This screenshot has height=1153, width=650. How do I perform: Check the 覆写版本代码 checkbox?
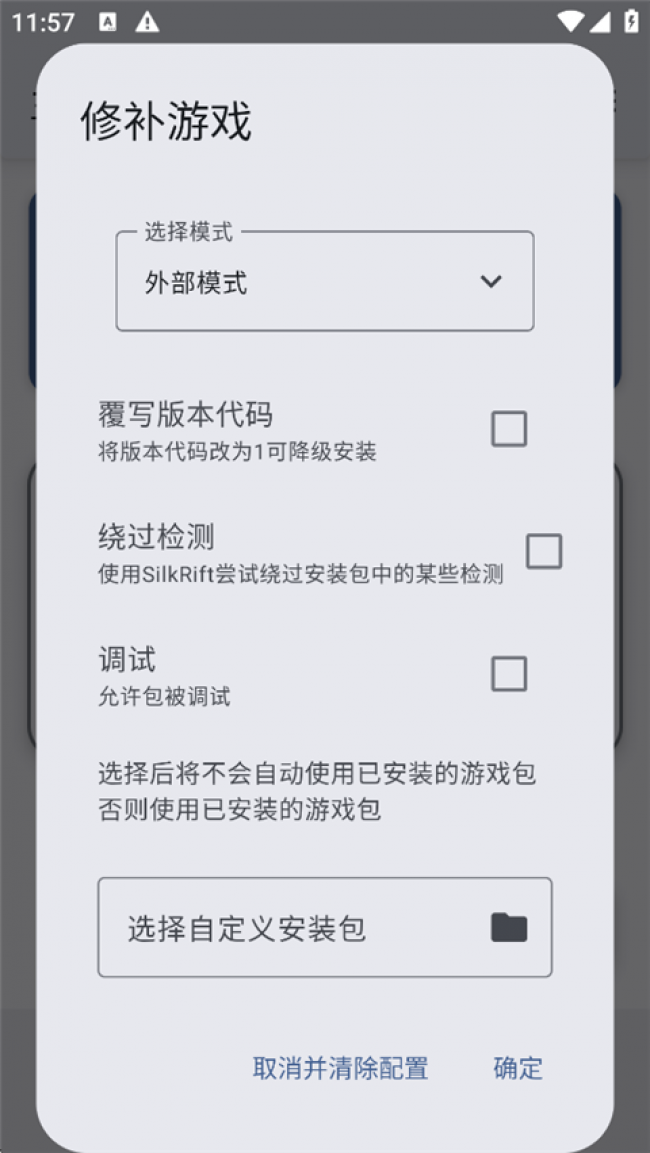tap(508, 429)
